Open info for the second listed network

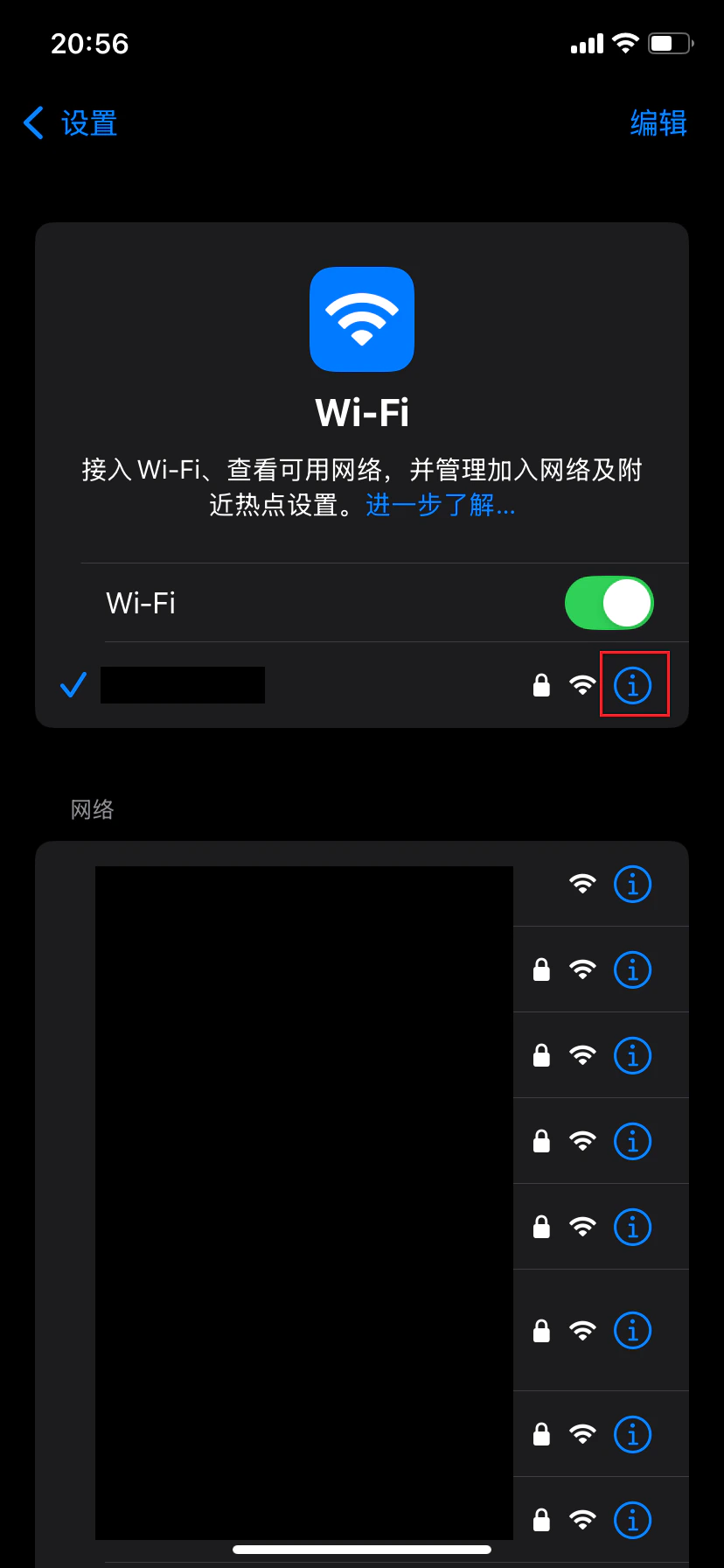[632, 969]
